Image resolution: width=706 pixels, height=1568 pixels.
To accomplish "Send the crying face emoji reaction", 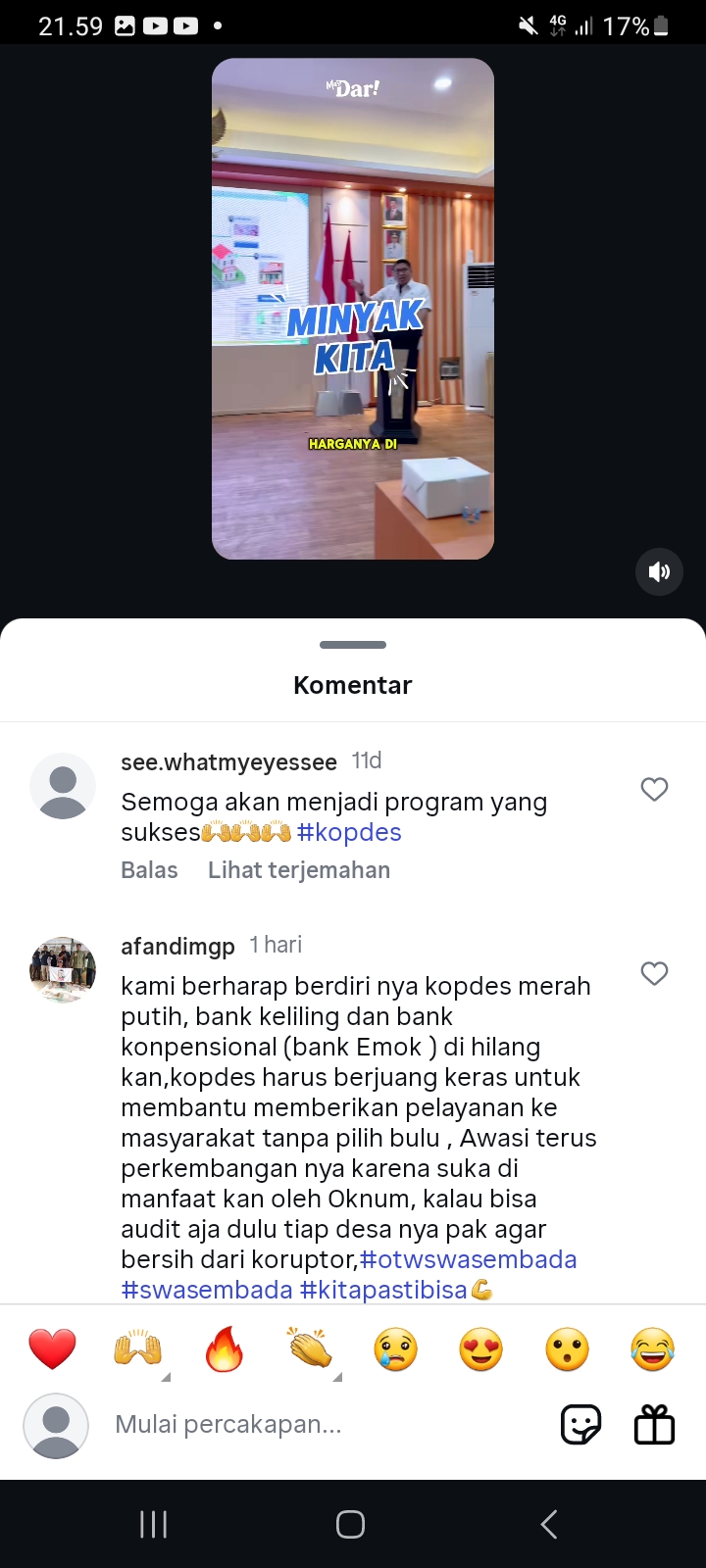I will coord(395,1349).
